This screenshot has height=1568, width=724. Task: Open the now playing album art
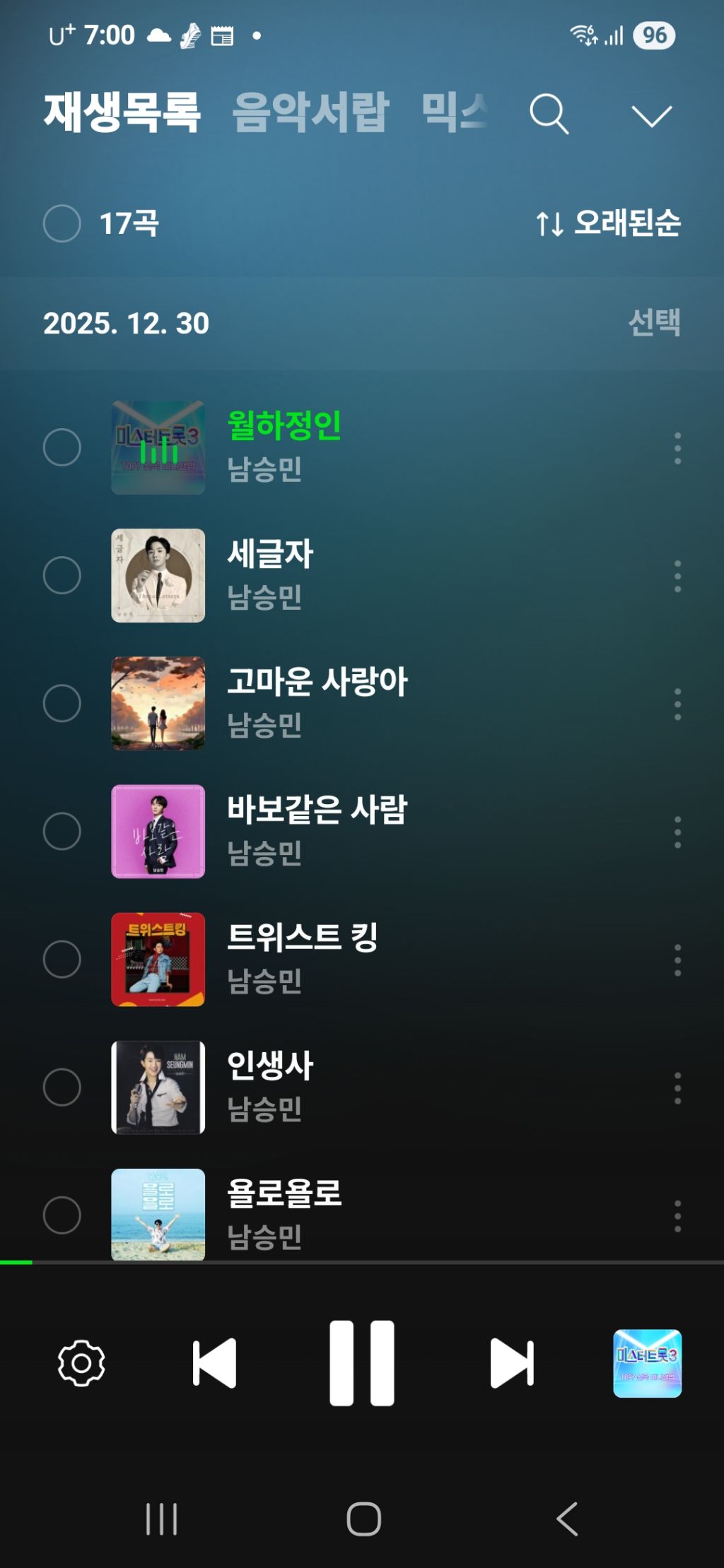(x=647, y=1362)
